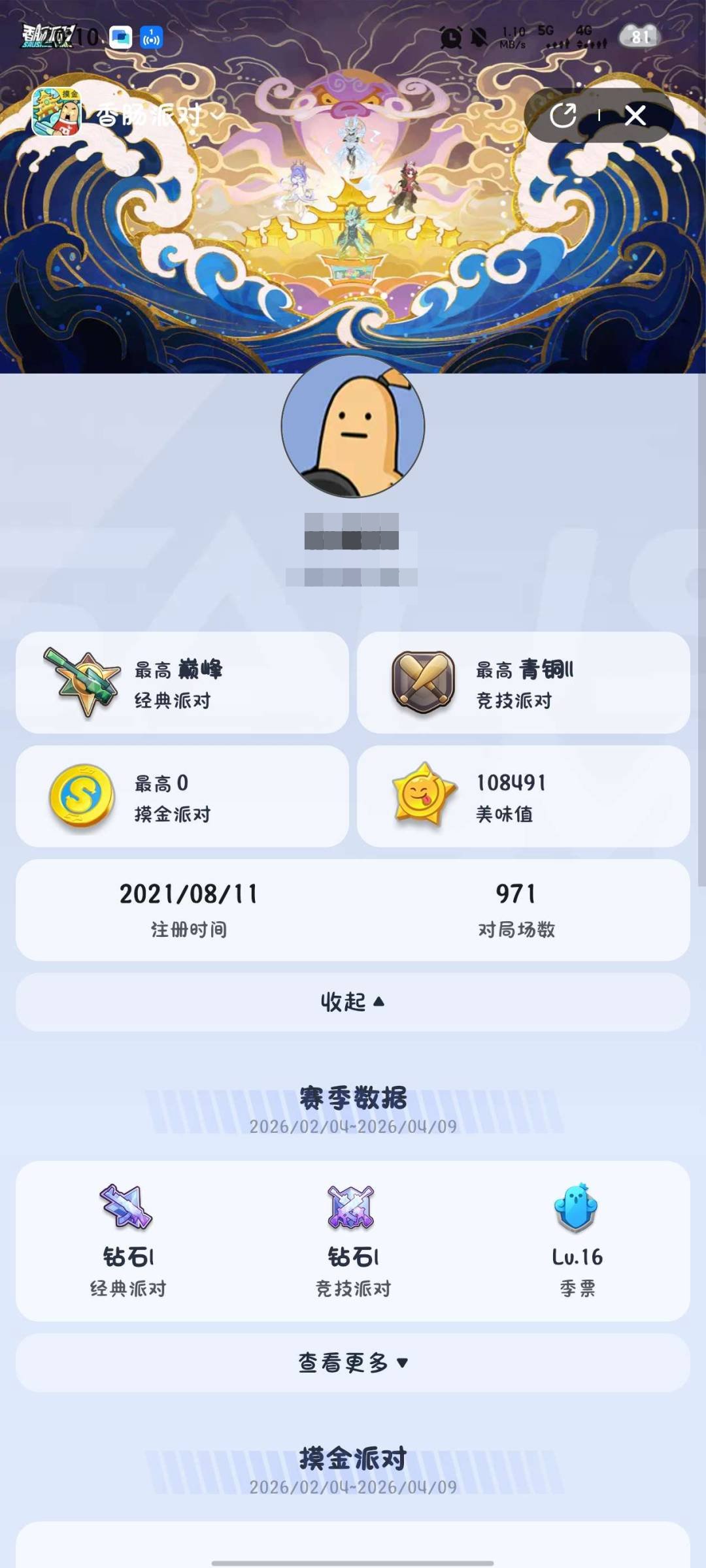Tap the screen recording indicator showing 1
The height and width of the screenshot is (1568, 706).
151,37
